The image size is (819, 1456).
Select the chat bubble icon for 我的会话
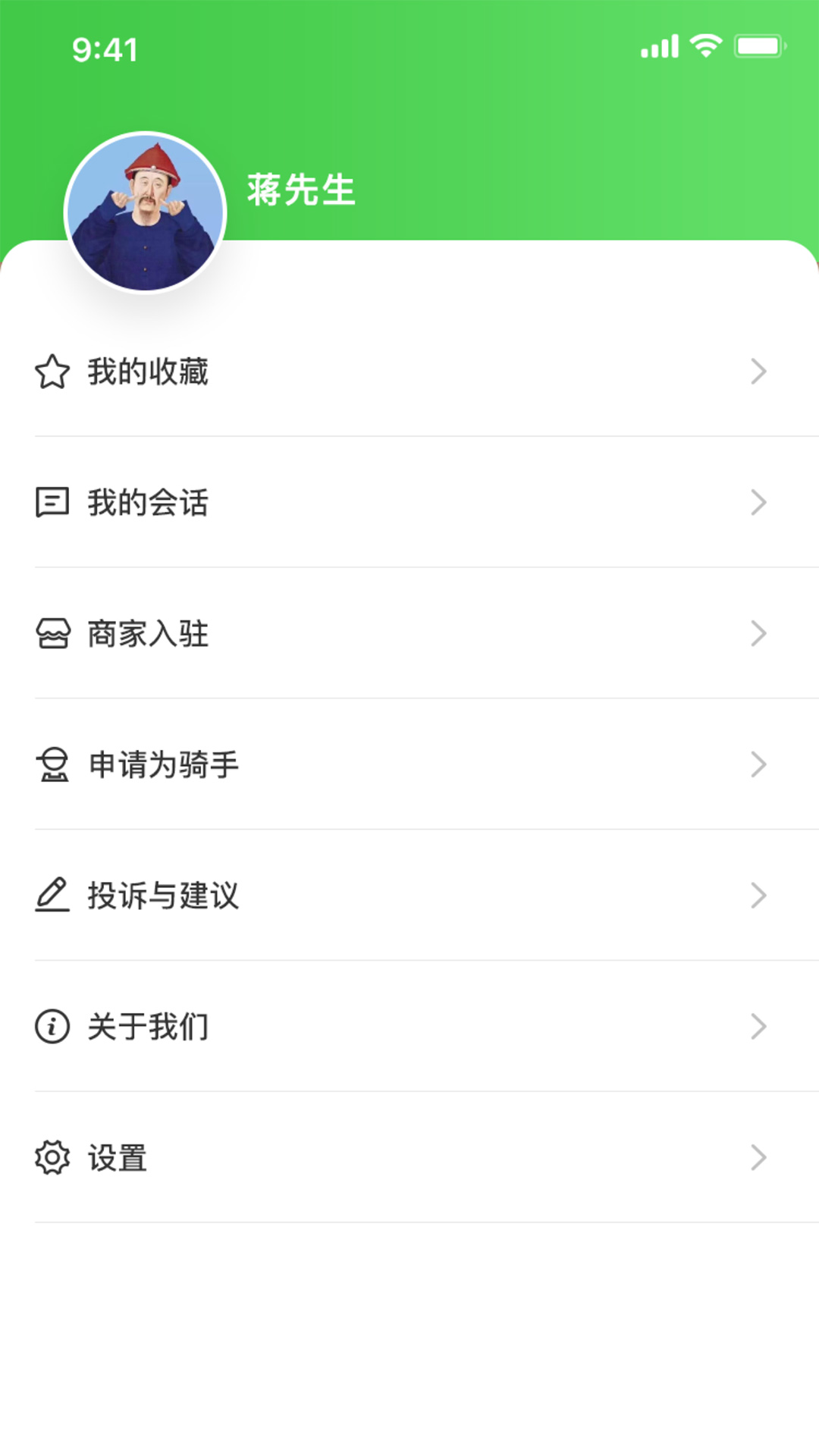[50, 503]
